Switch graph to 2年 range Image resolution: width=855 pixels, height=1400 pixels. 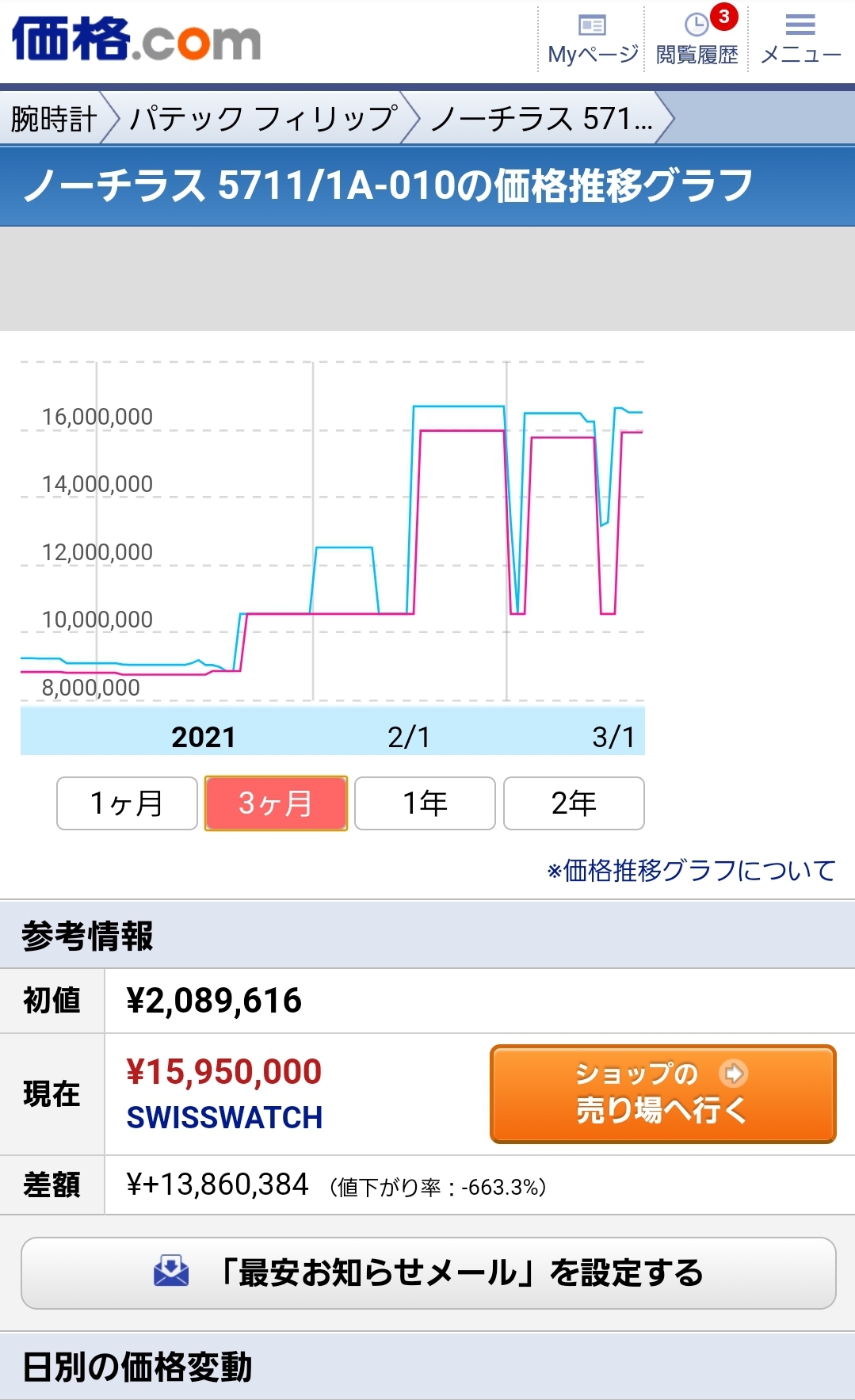[574, 803]
